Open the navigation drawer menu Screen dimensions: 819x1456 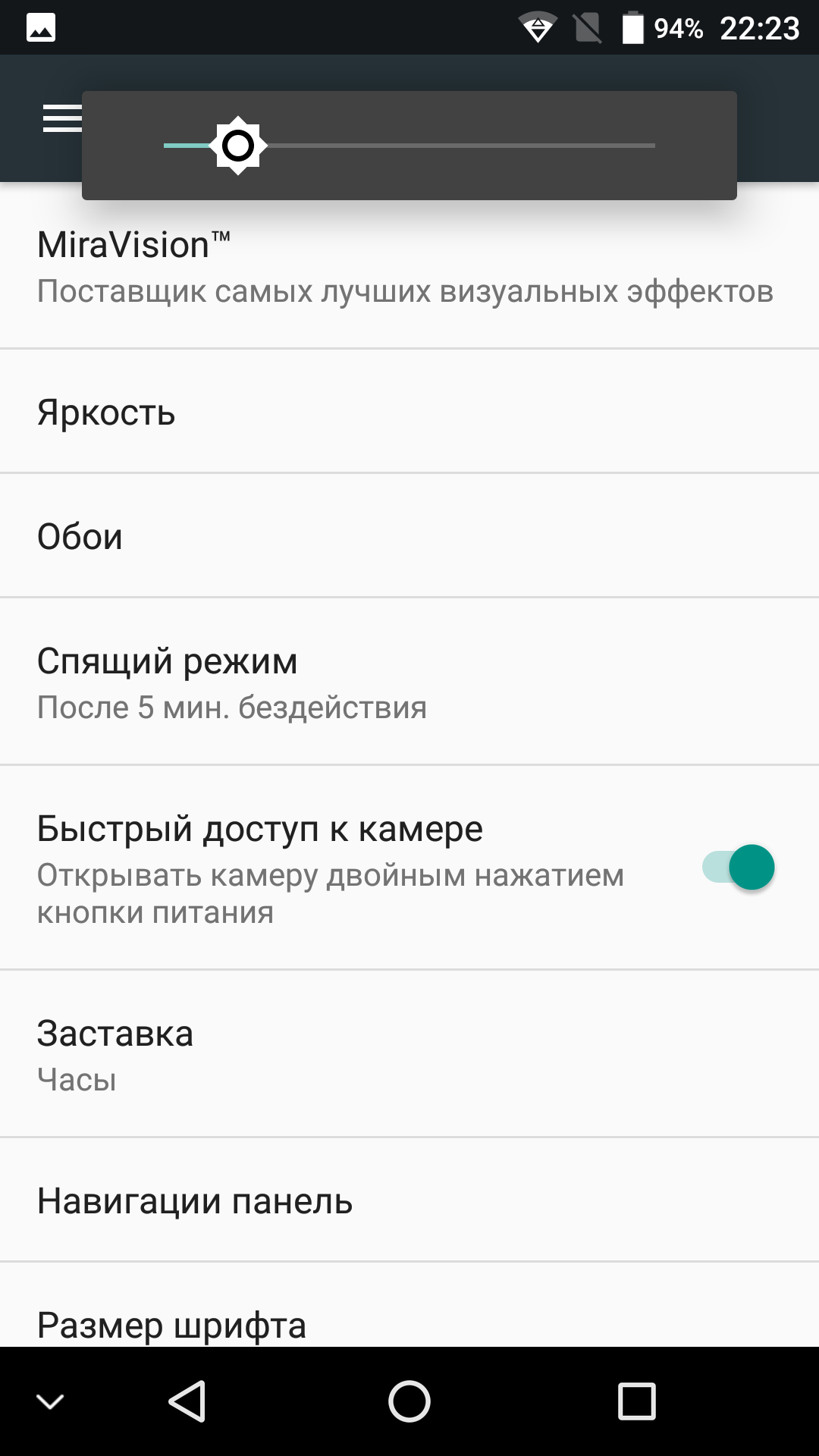click(61, 118)
